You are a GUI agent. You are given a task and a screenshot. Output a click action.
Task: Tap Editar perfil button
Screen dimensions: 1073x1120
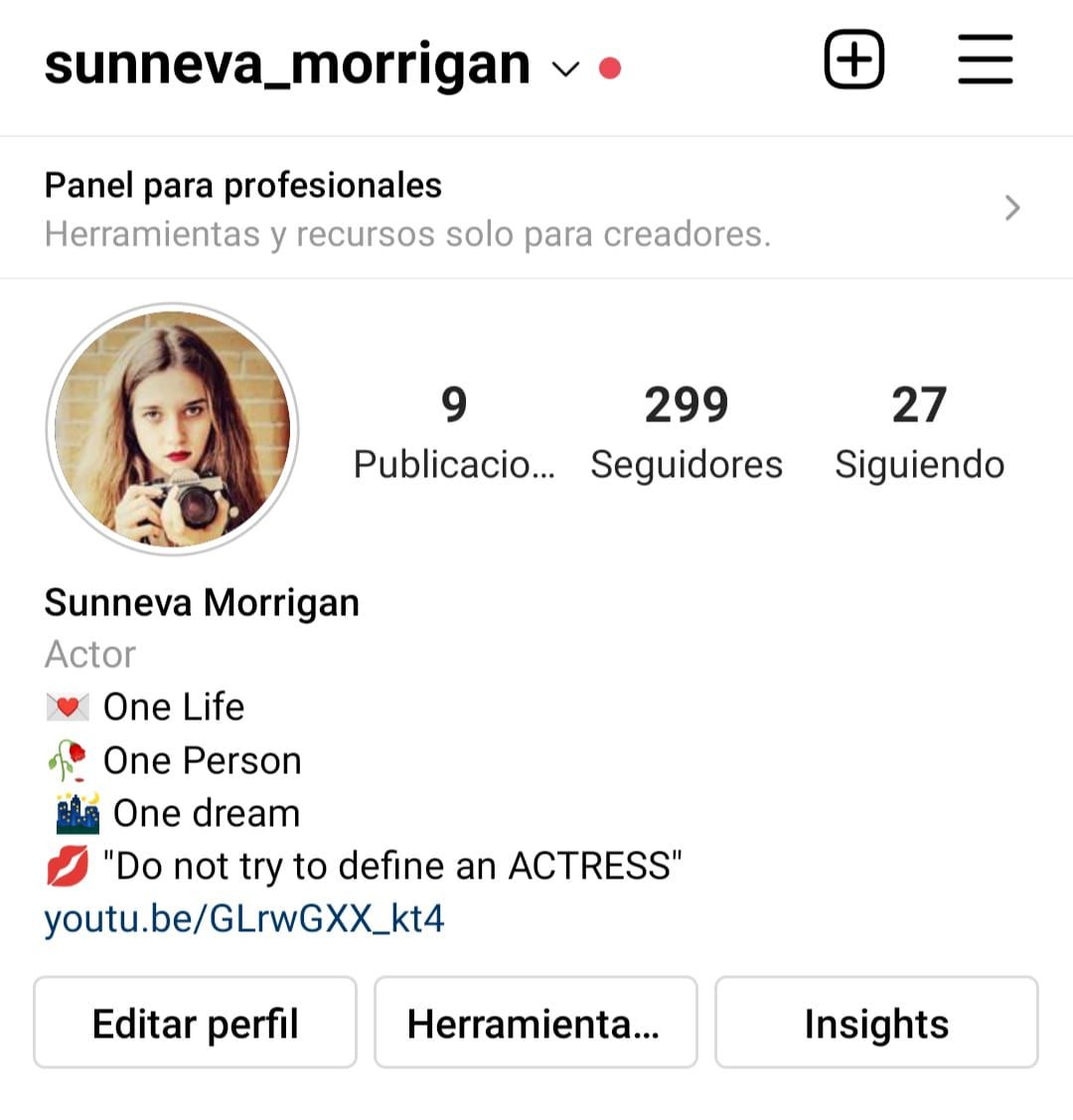pos(196,1023)
